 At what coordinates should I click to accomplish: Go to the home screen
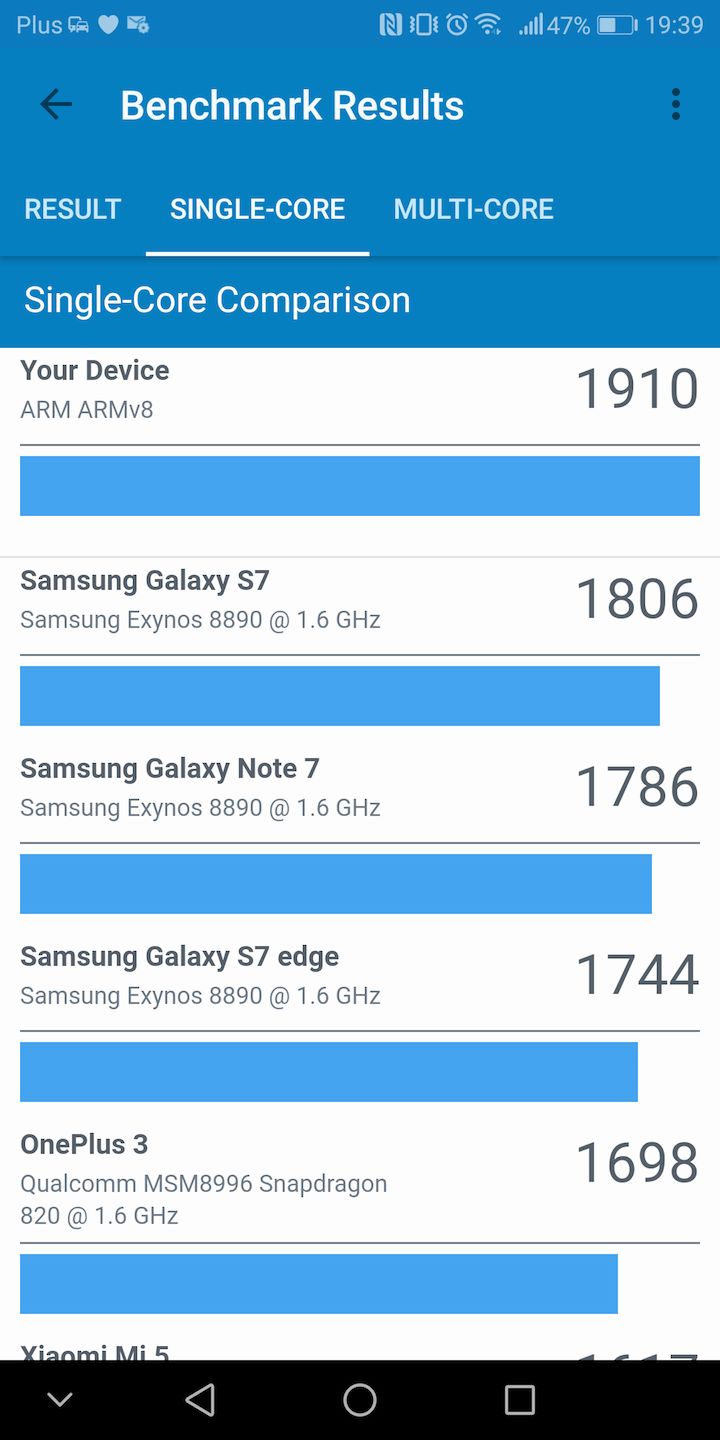point(360,1400)
